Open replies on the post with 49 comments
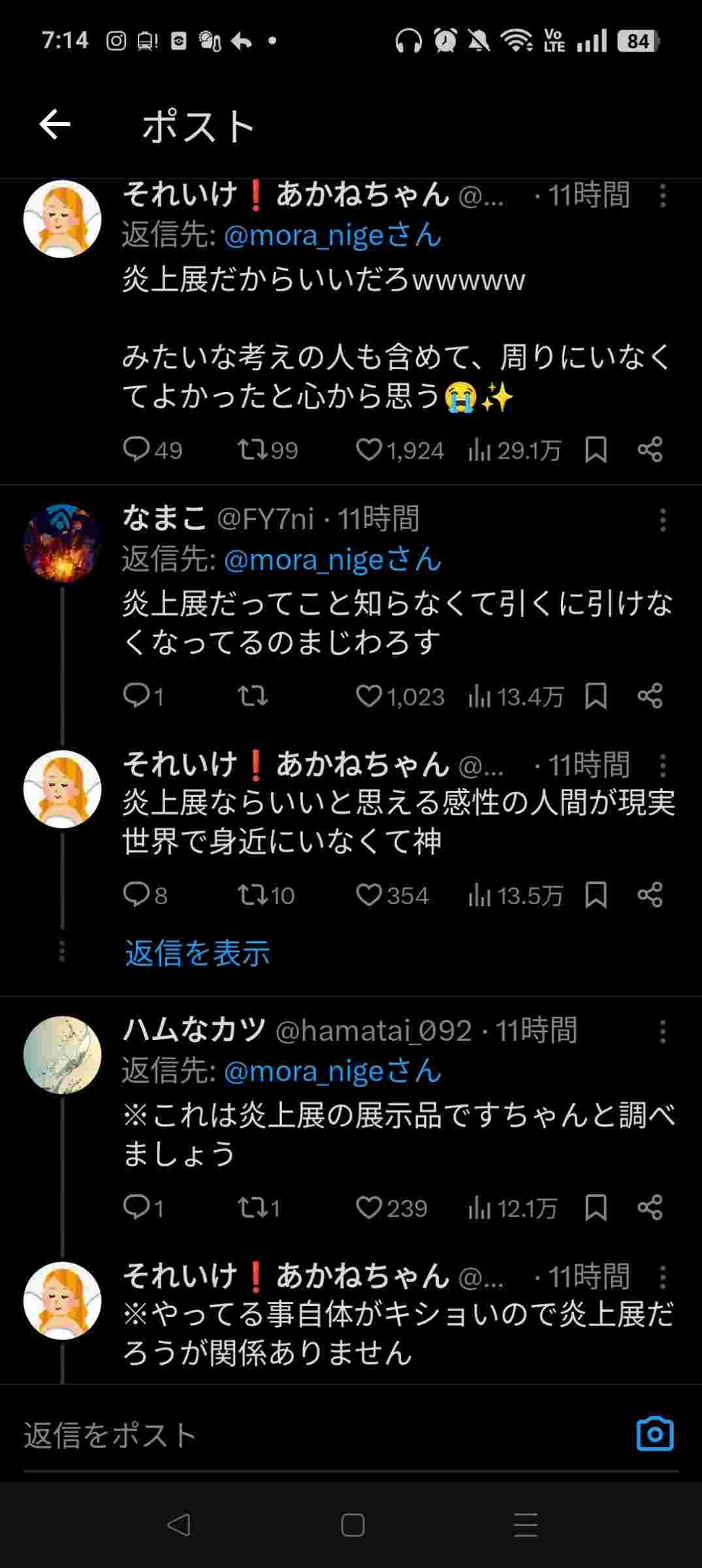702x1568 pixels. click(136, 449)
